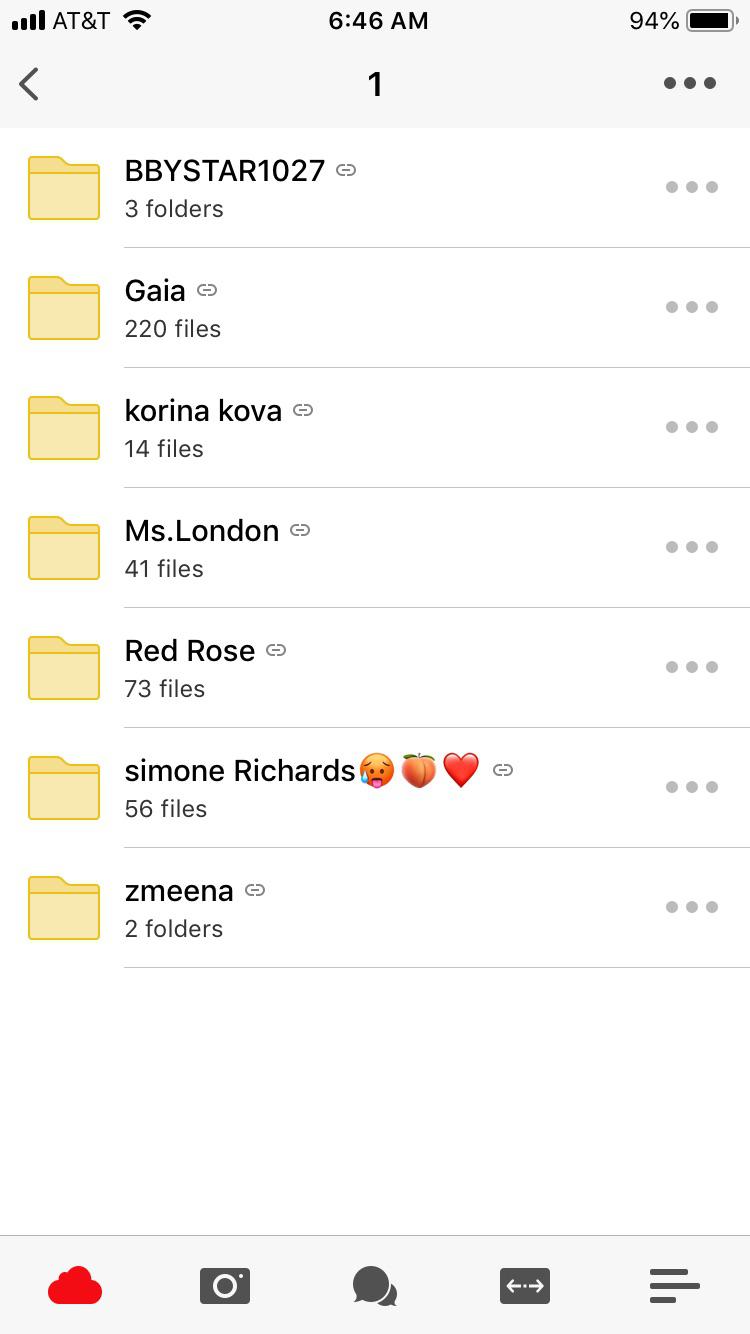The height and width of the screenshot is (1334, 750).
Task: Show more options for simone Richards
Action: (692, 788)
